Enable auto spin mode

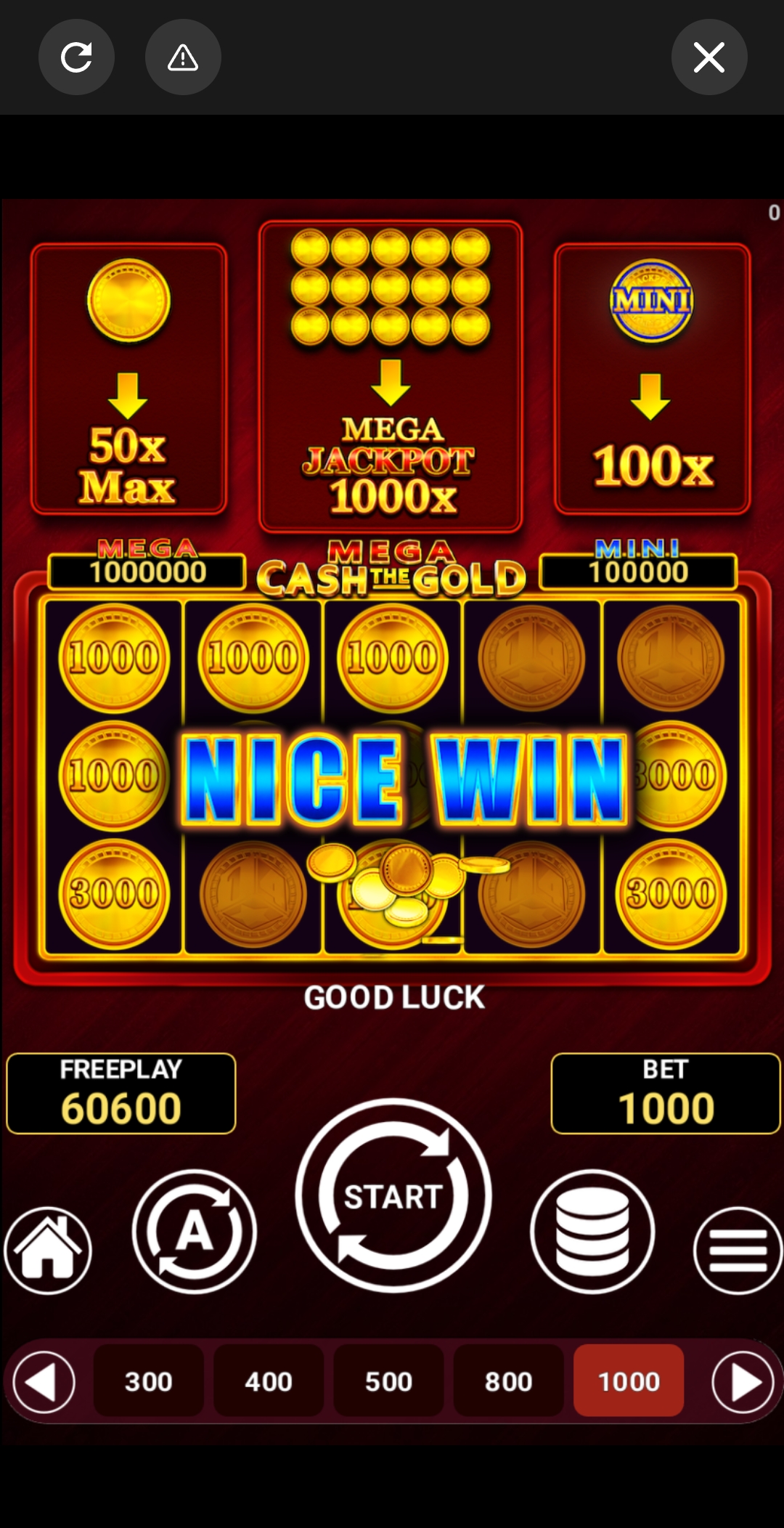point(195,1232)
